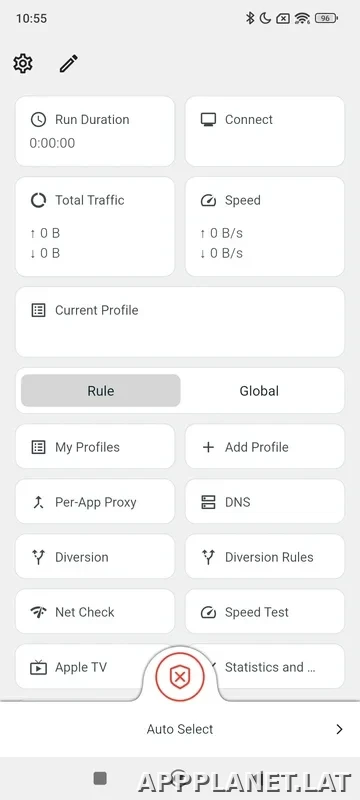Tap the pencil edit icon

pyautogui.click(x=68, y=64)
